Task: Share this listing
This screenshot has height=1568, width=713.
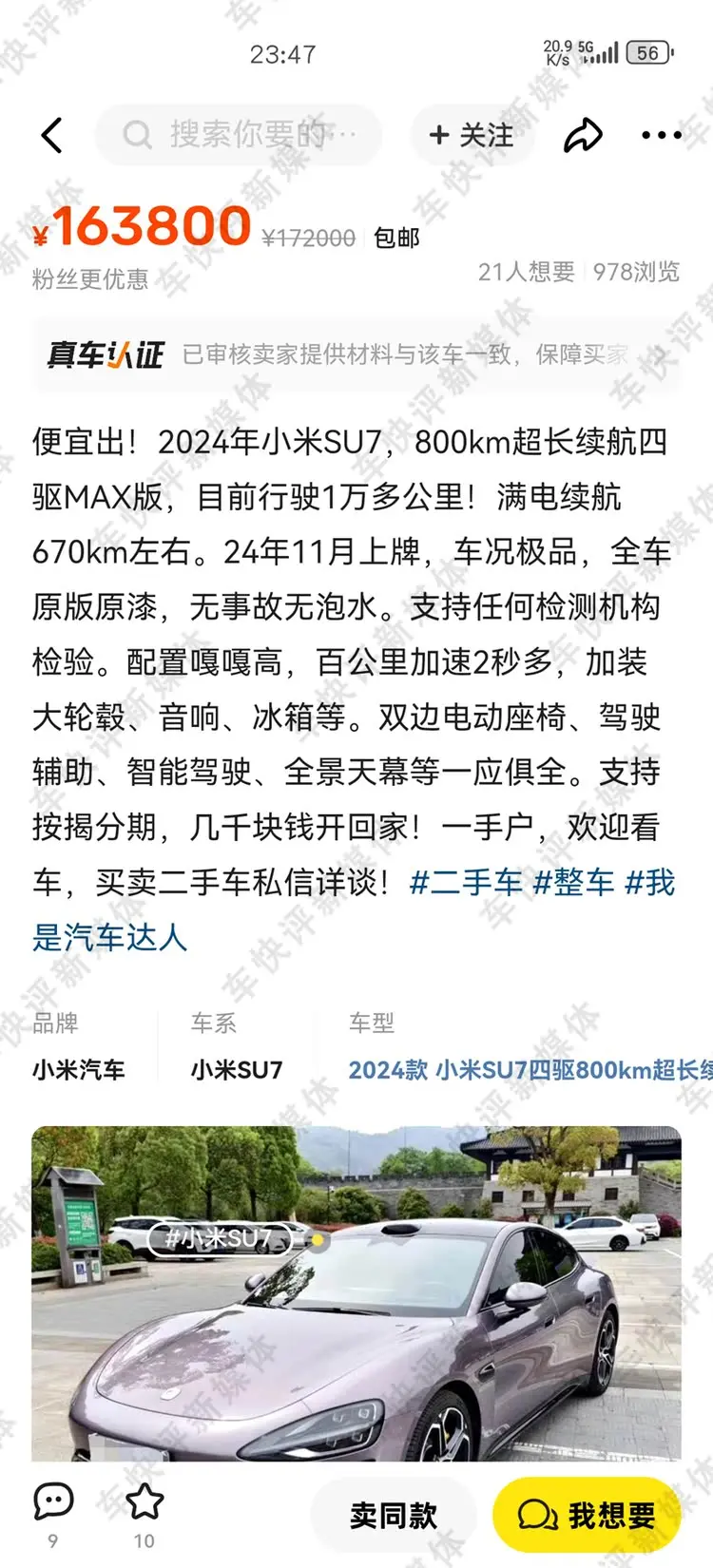Action: click(583, 135)
